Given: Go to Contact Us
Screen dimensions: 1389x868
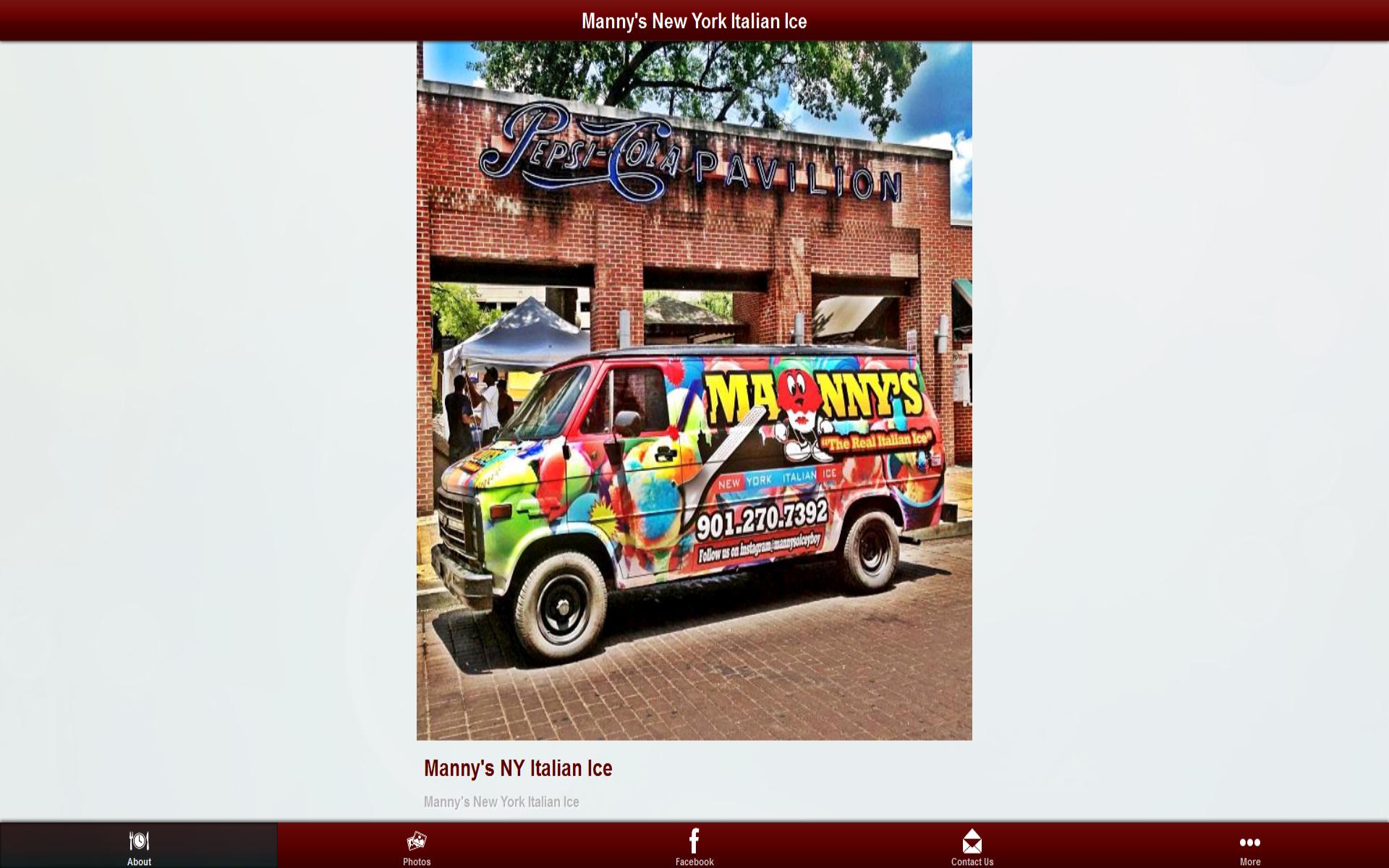Looking at the screenshot, I should coord(972,846).
